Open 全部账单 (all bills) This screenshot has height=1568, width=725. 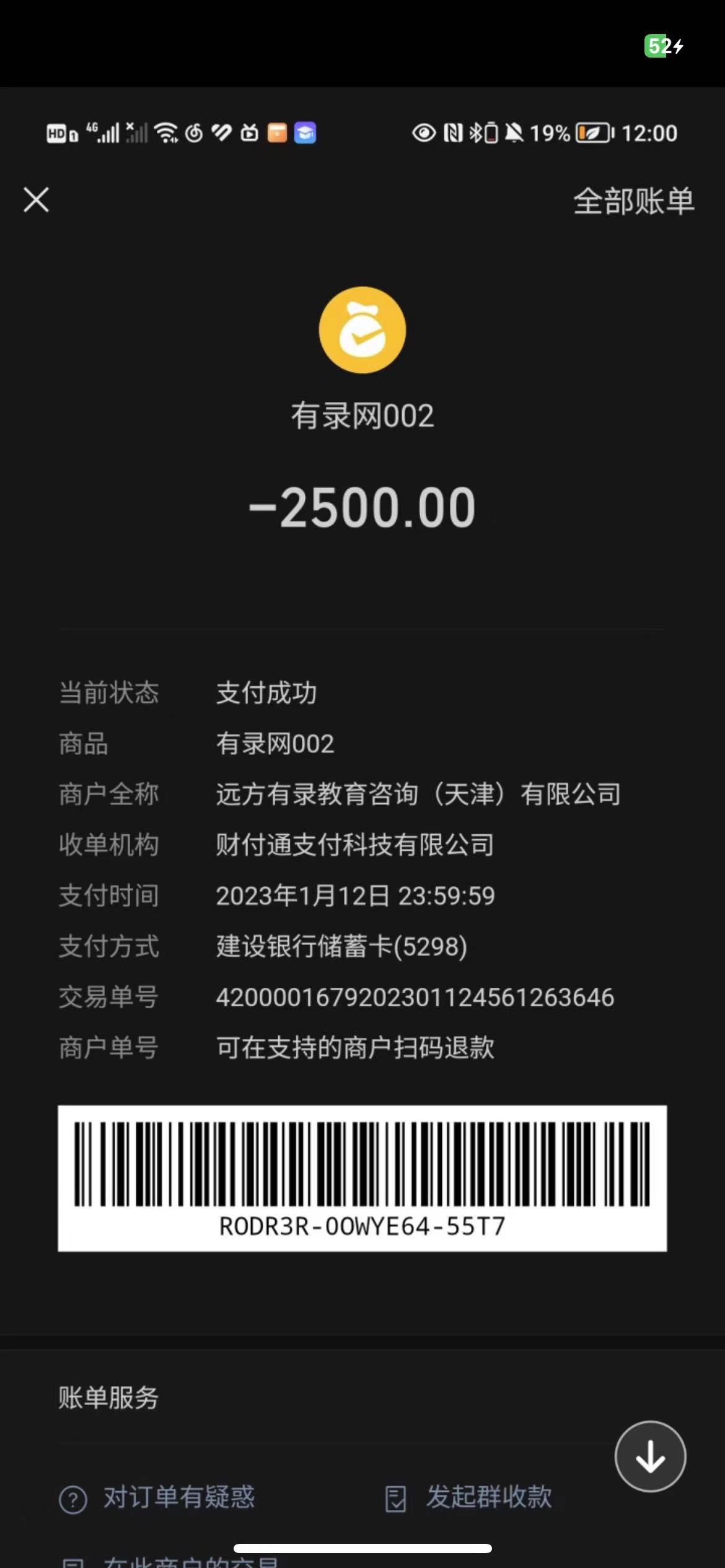click(x=633, y=201)
